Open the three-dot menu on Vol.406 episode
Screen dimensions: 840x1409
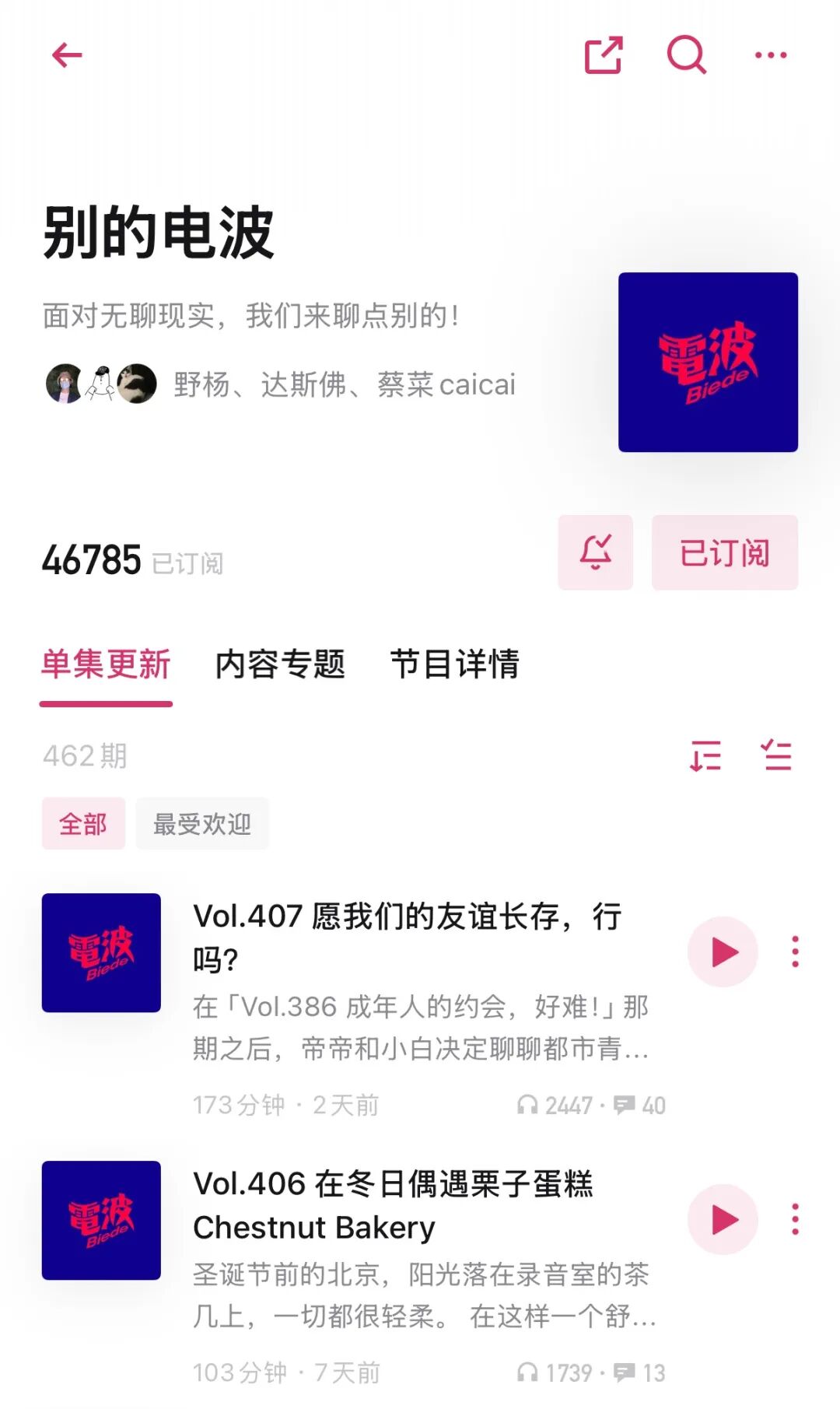point(794,1220)
